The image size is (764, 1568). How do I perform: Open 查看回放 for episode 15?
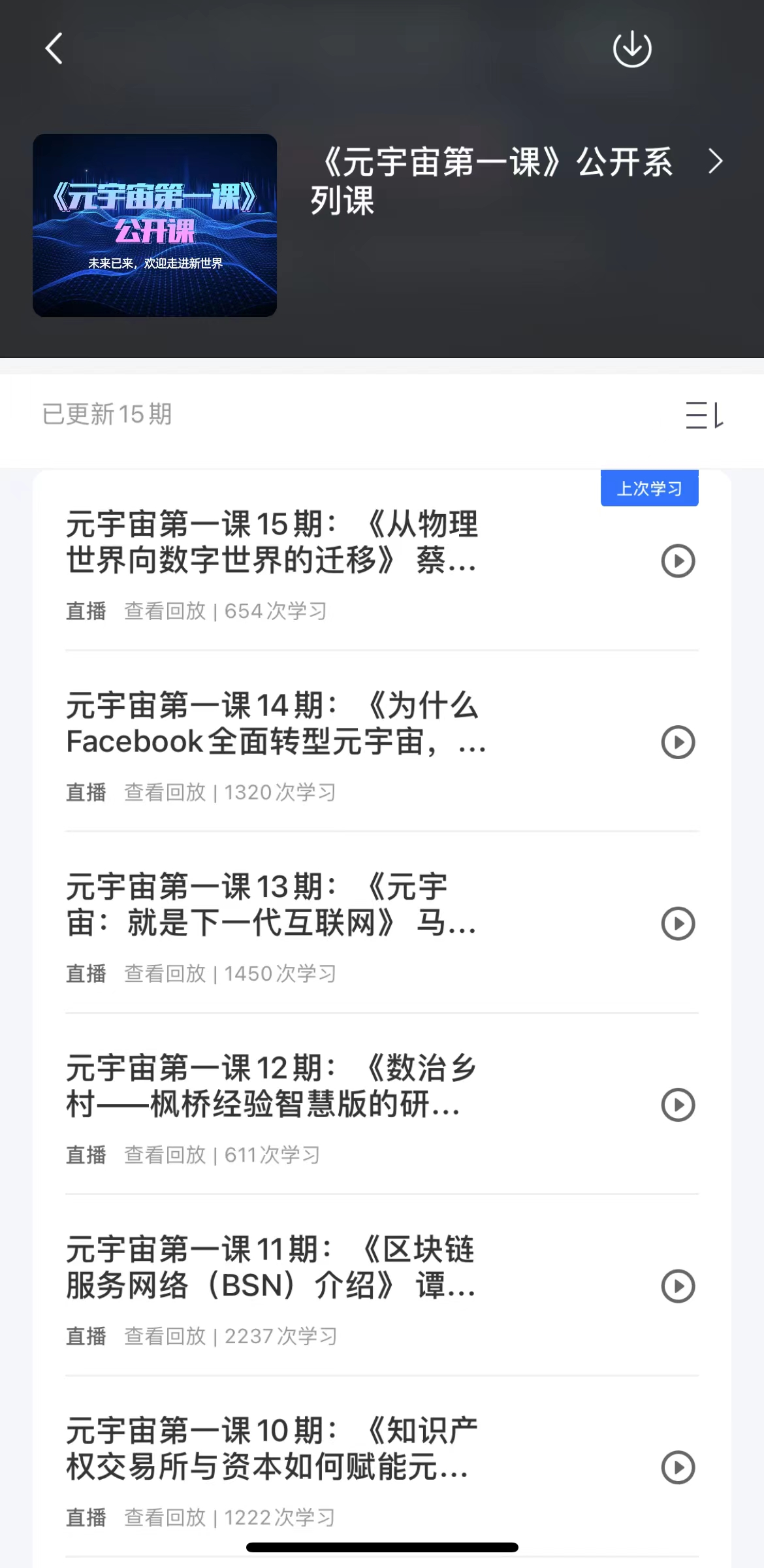[x=165, y=610]
